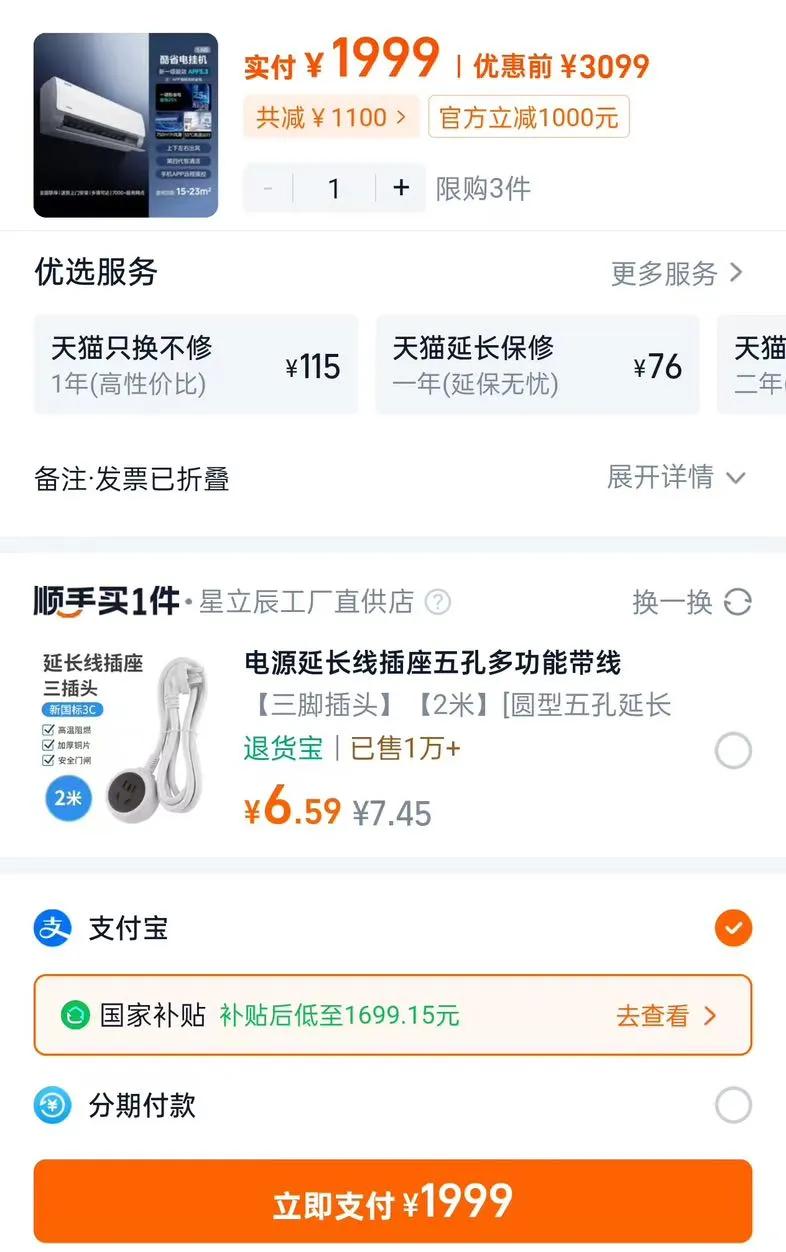Select the 电源延长线插座 add-on radio button
The width and height of the screenshot is (786, 1252).
click(733, 751)
